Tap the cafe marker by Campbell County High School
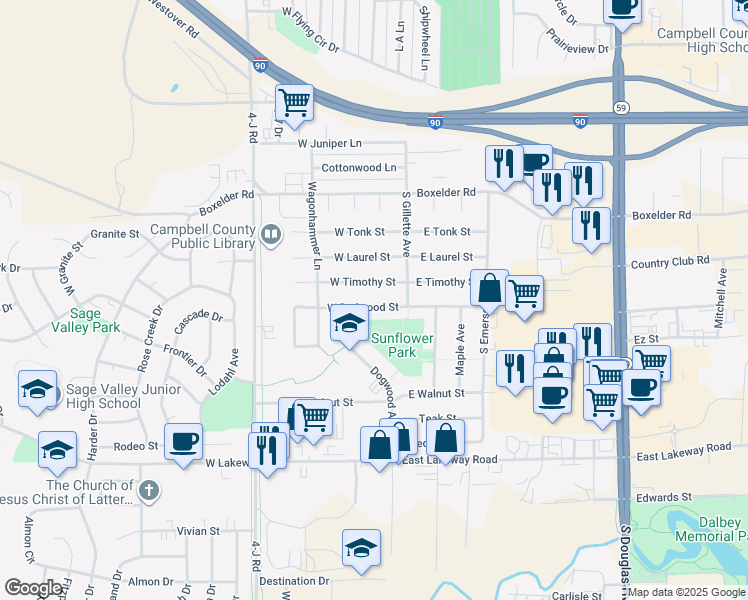 tap(622, 8)
